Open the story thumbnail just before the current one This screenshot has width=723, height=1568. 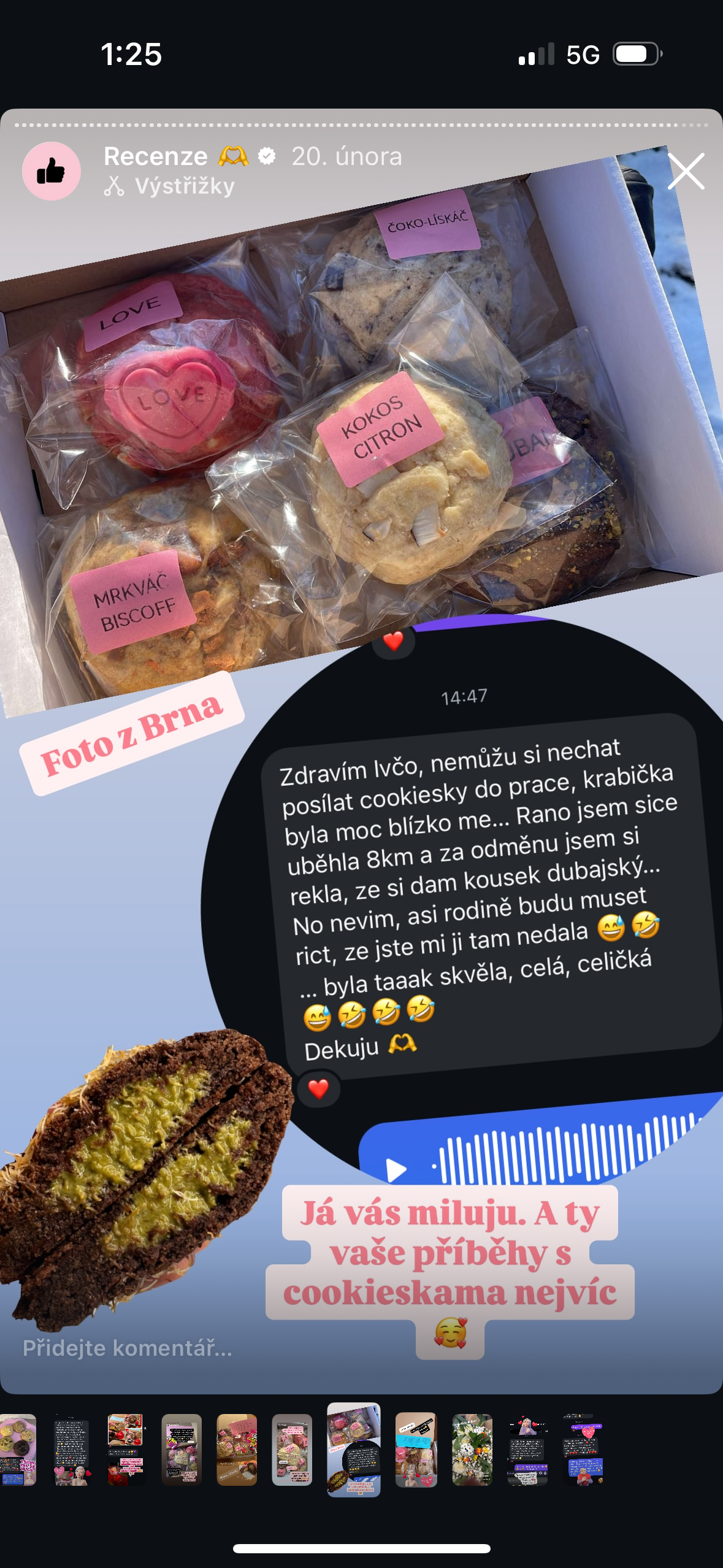(x=292, y=1450)
